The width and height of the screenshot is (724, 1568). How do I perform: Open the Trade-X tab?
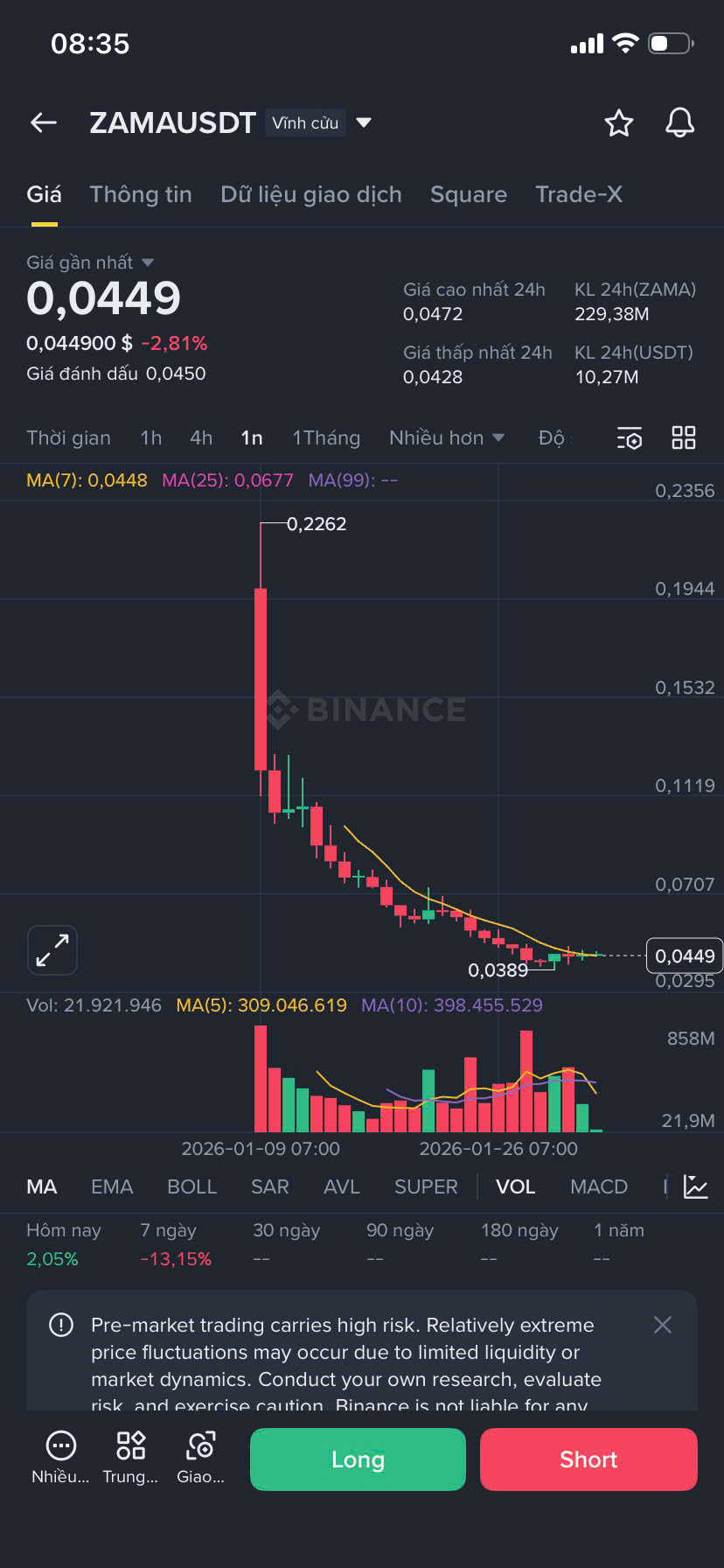579,194
